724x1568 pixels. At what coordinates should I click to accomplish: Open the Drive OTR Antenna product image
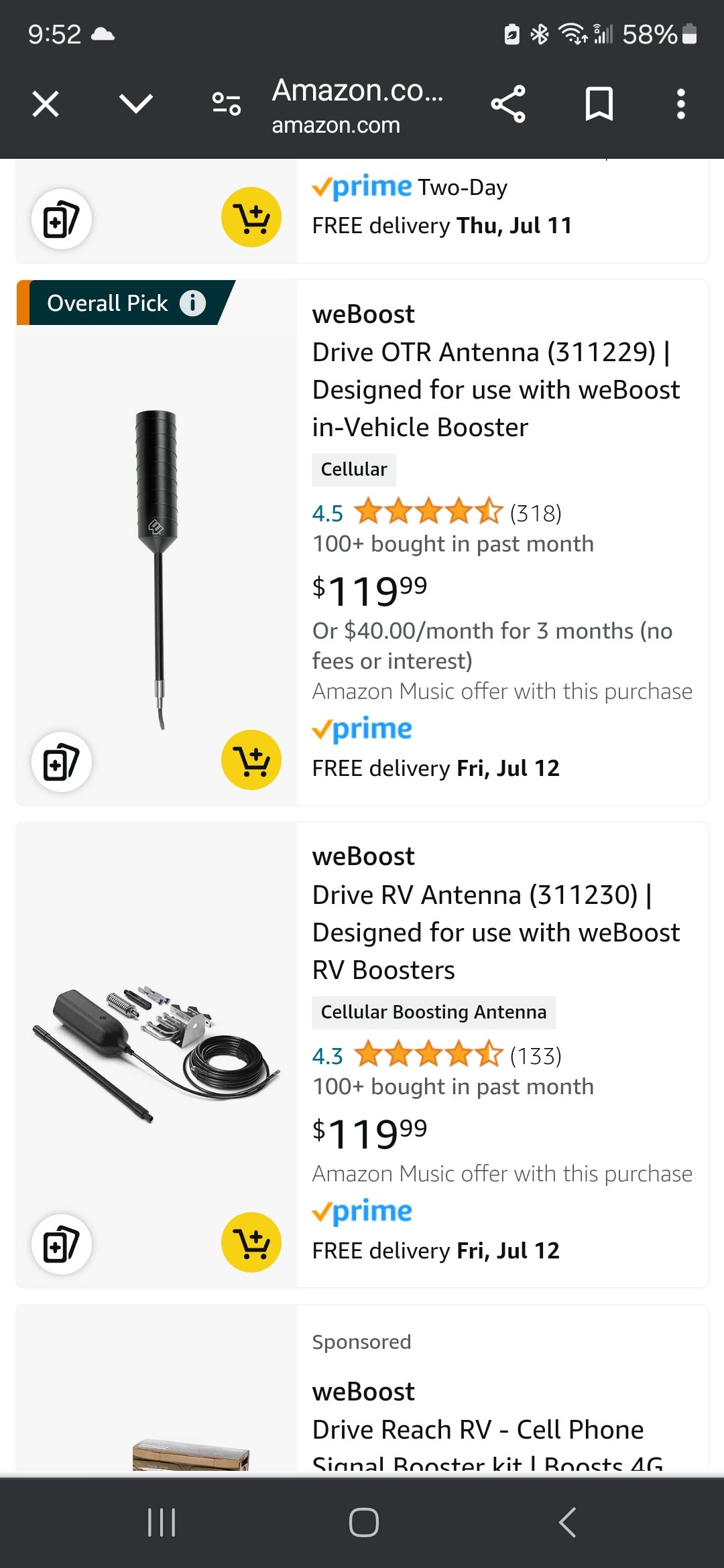tap(158, 568)
